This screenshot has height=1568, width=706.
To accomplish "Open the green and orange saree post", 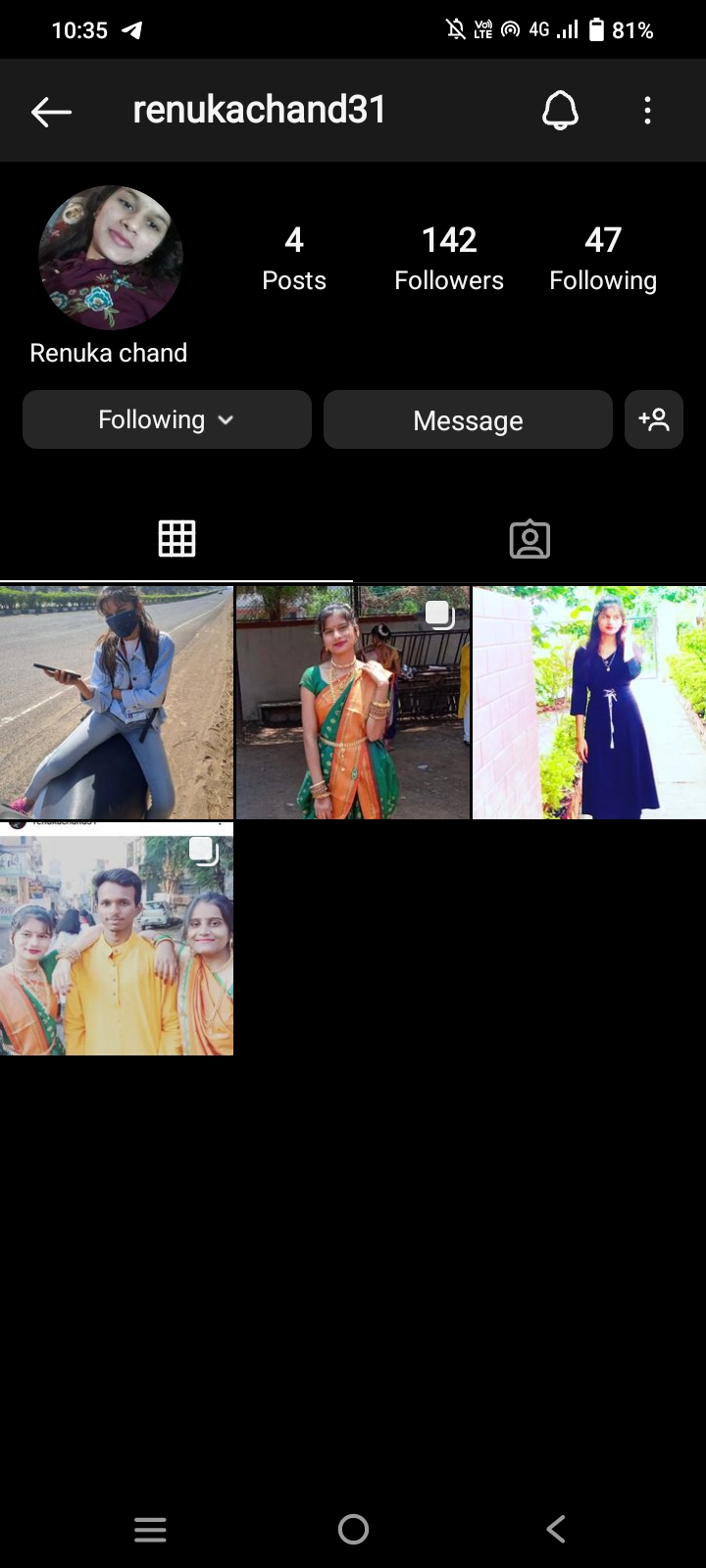I will pos(353,702).
